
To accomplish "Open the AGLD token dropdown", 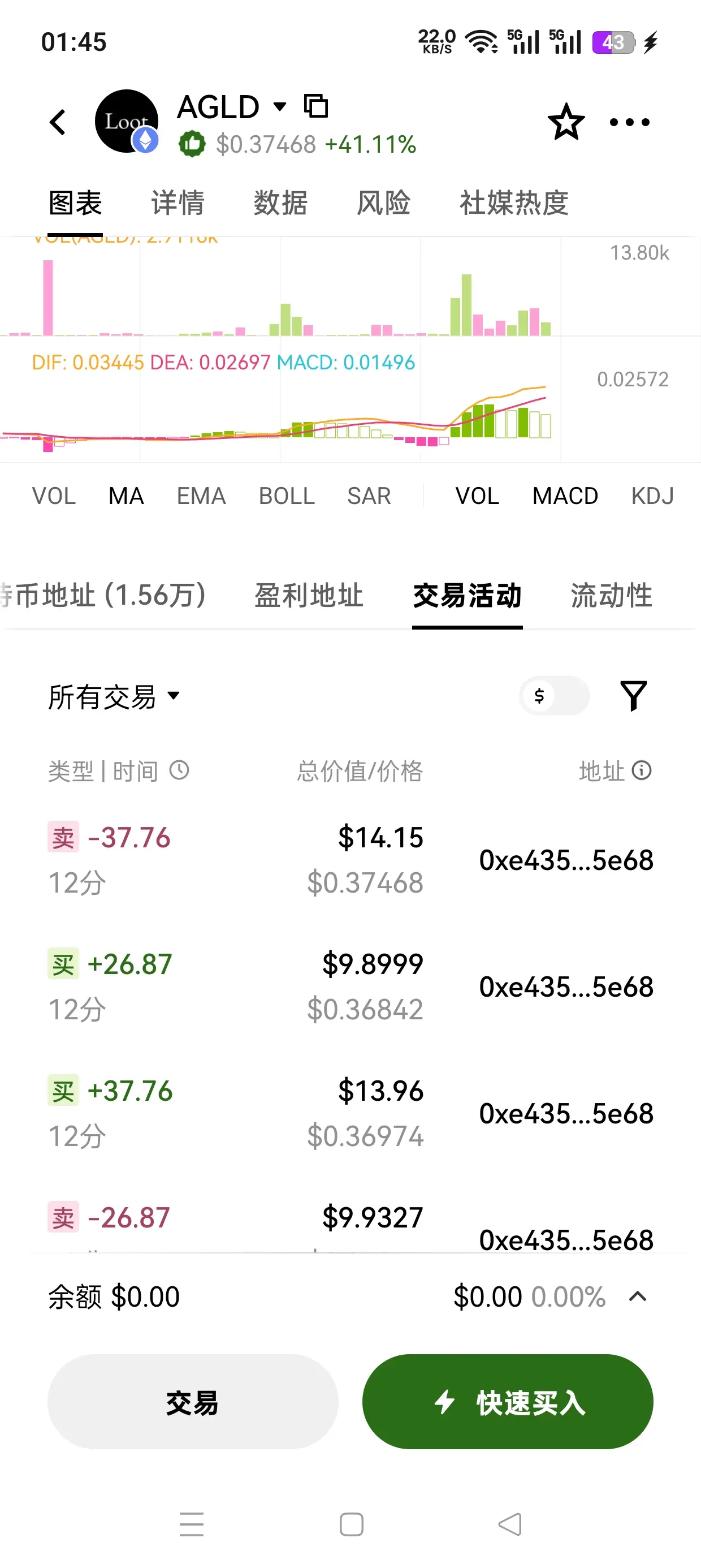I will [x=279, y=107].
